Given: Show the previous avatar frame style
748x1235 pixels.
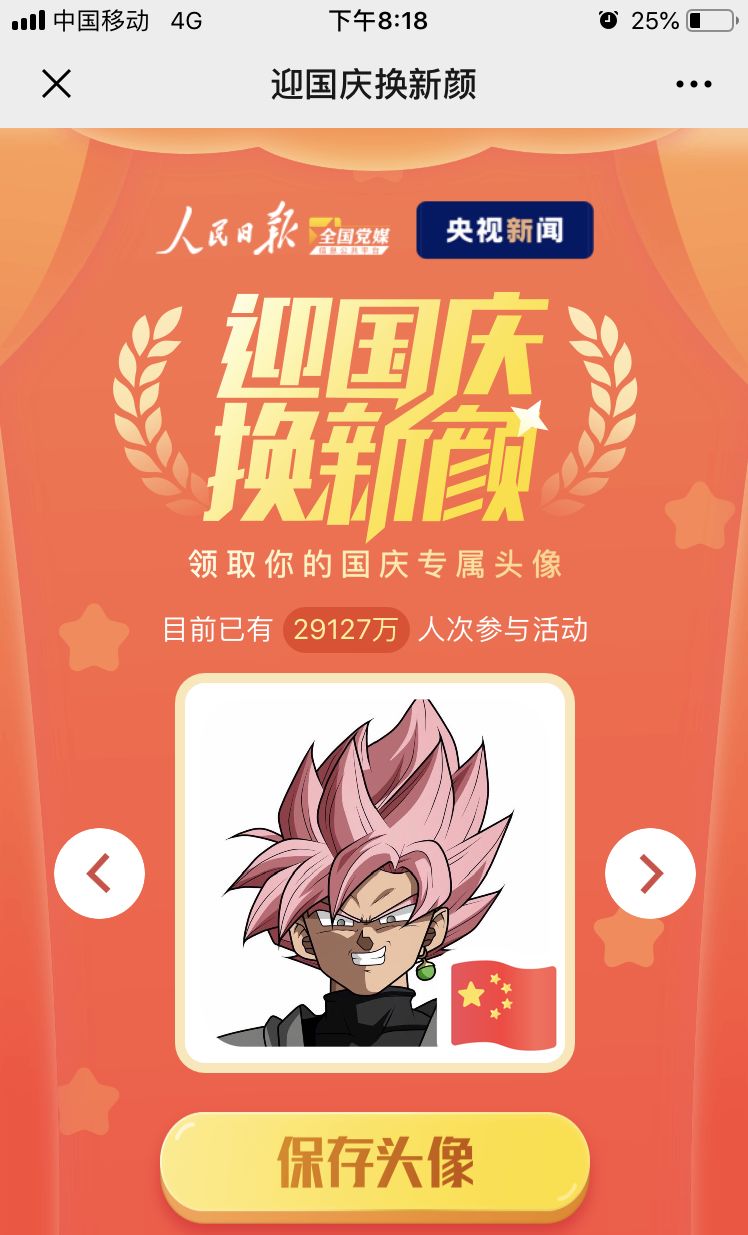Looking at the screenshot, I should click(99, 873).
